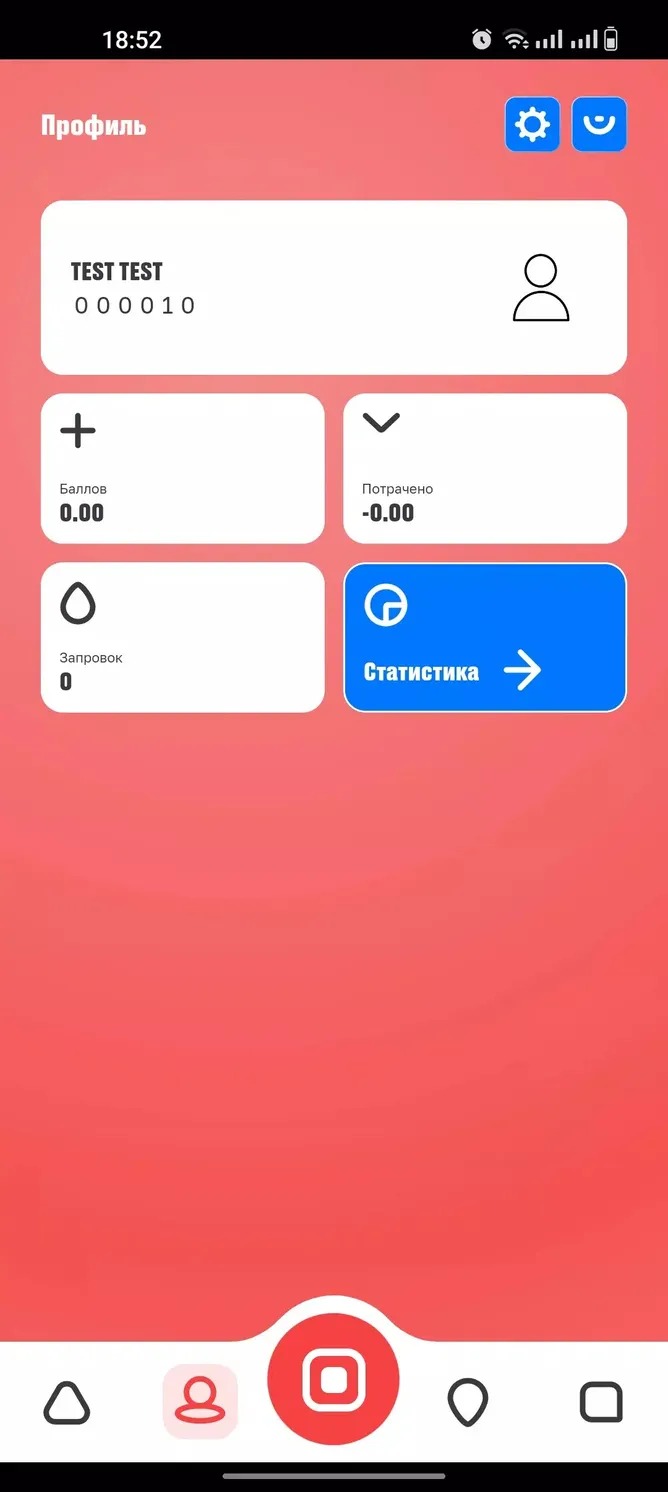
Task: Tap the blue smile icon button
Action: [599, 125]
